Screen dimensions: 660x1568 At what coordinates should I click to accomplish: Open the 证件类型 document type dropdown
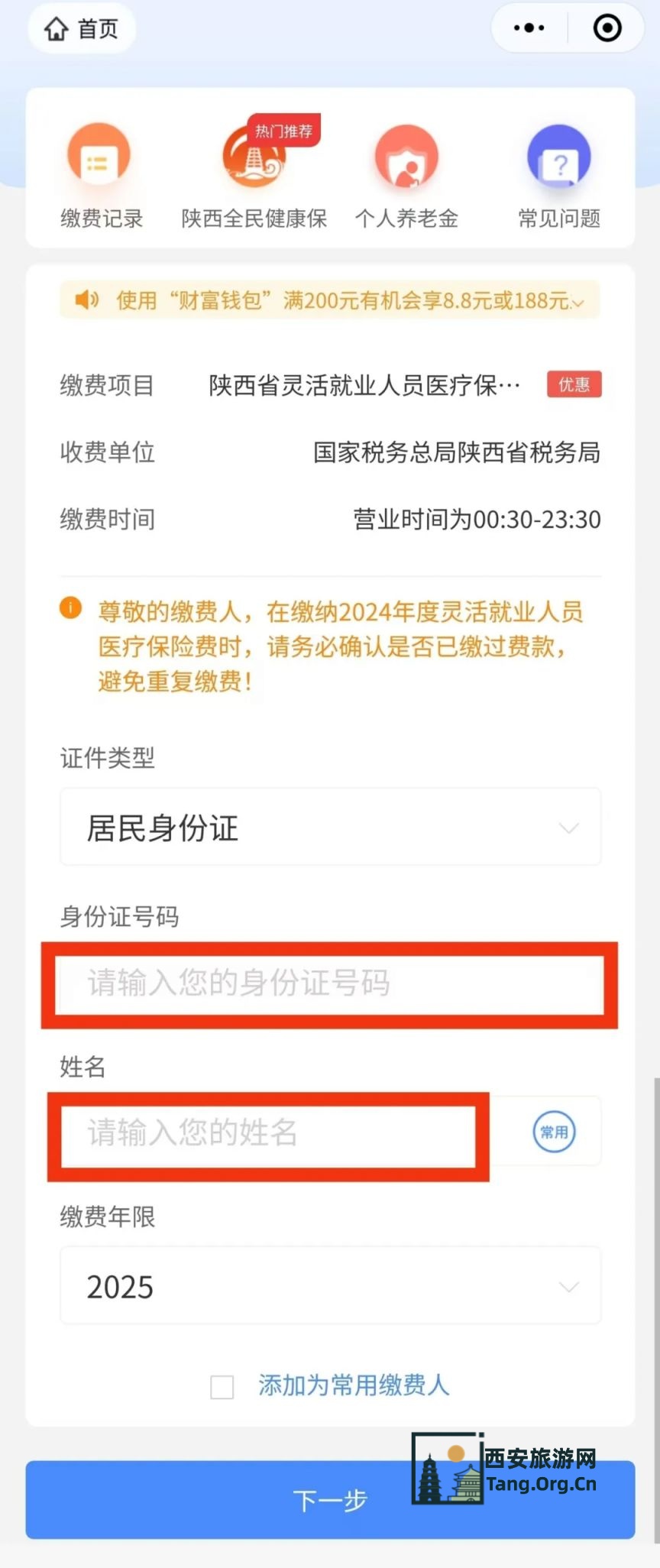coord(329,827)
